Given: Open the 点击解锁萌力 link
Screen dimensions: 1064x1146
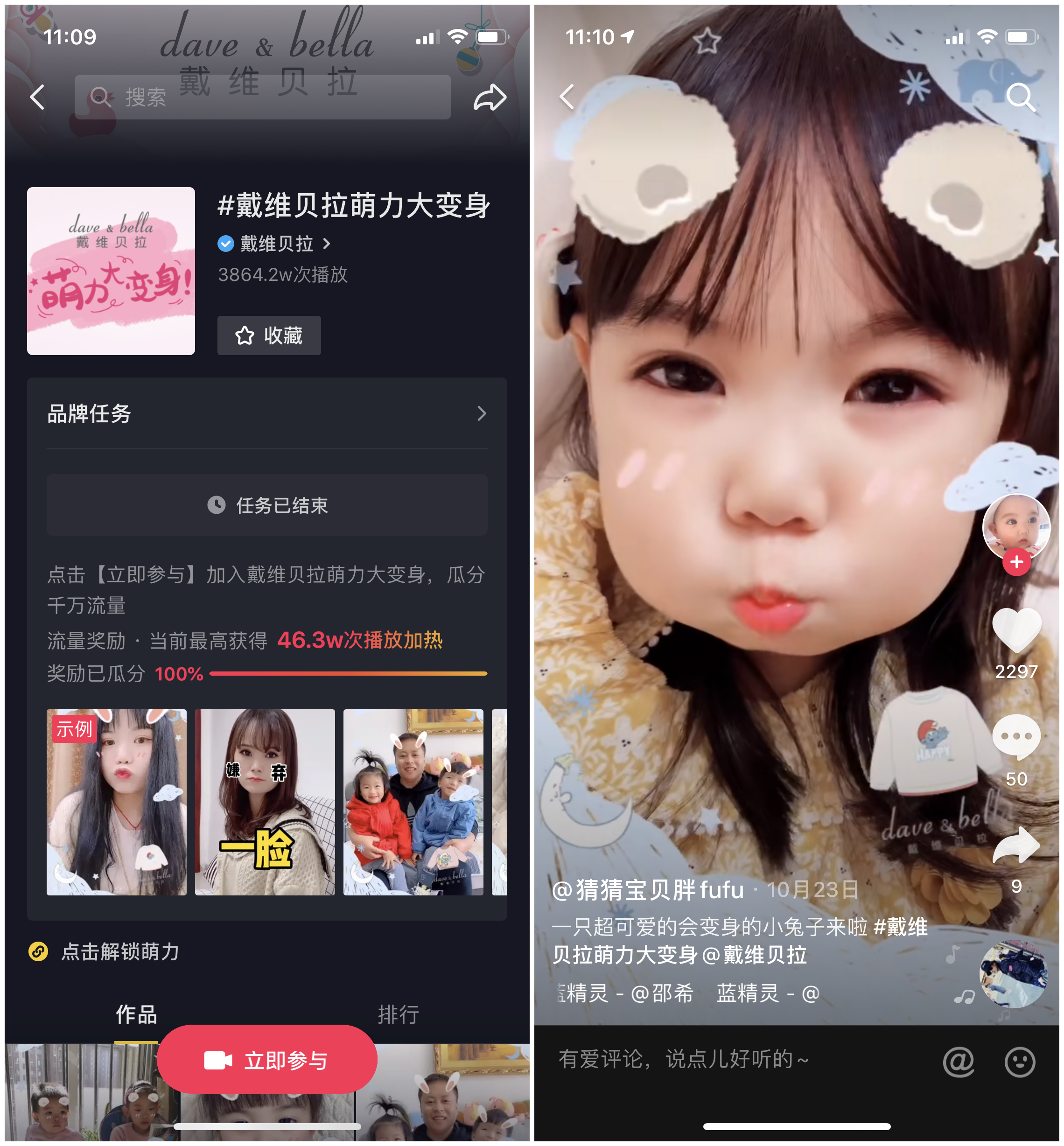Looking at the screenshot, I should coord(120,951).
